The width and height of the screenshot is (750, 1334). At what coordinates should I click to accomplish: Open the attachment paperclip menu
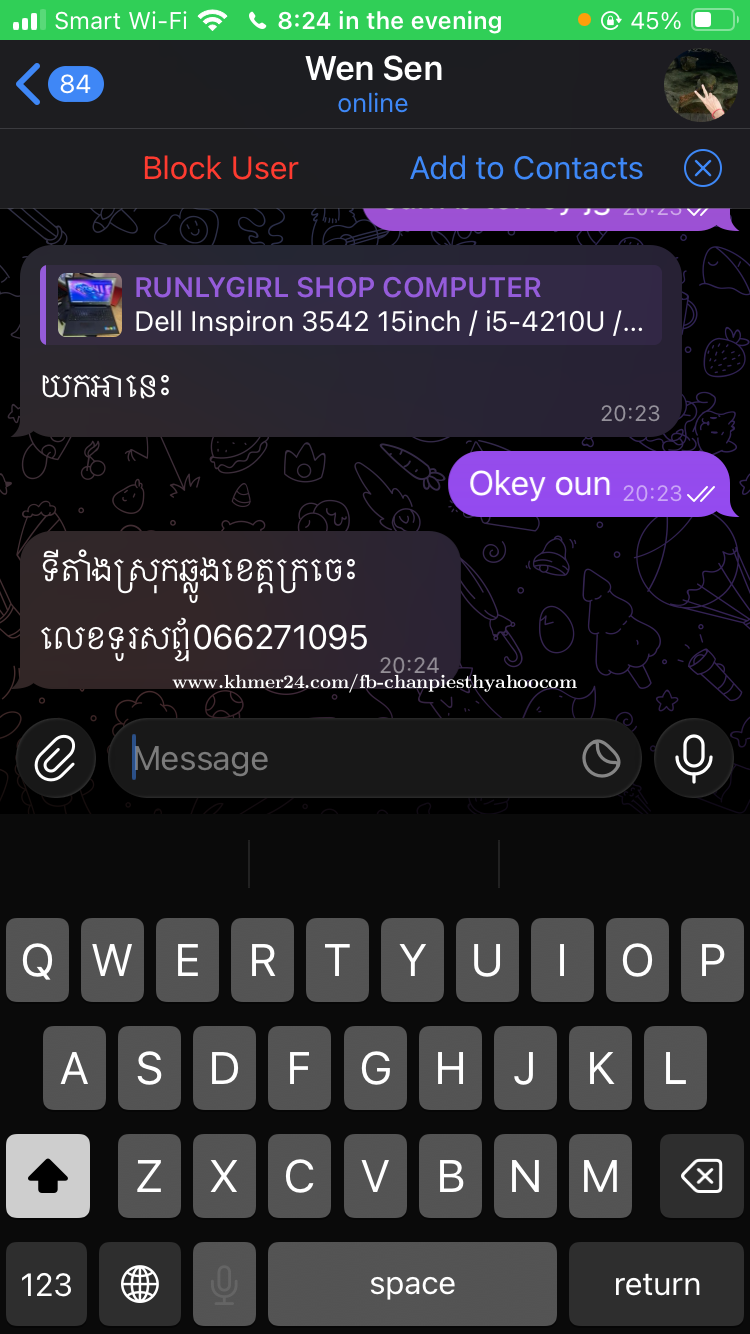[x=56, y=759]
